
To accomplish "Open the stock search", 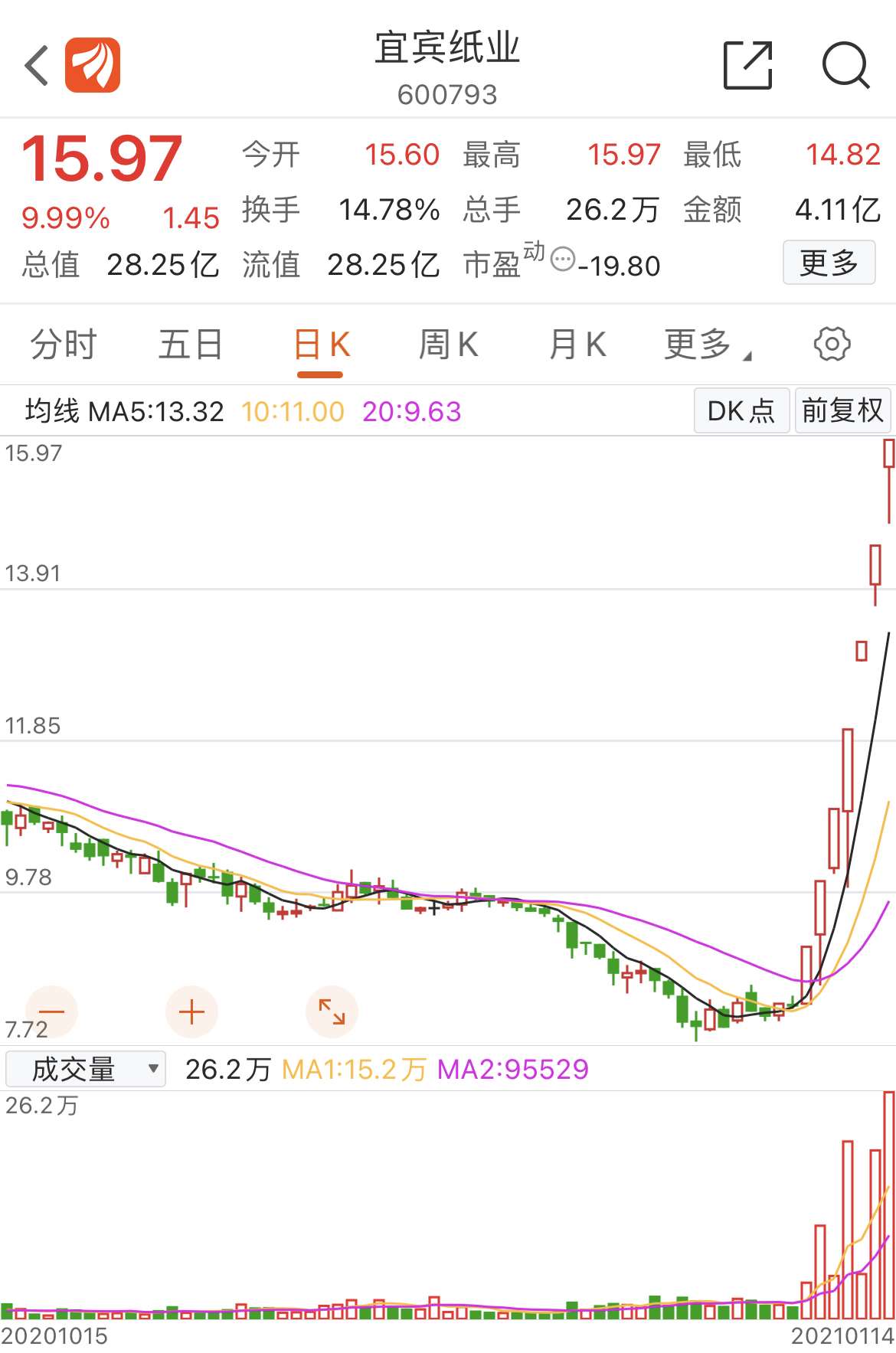I will coord(845,65).
